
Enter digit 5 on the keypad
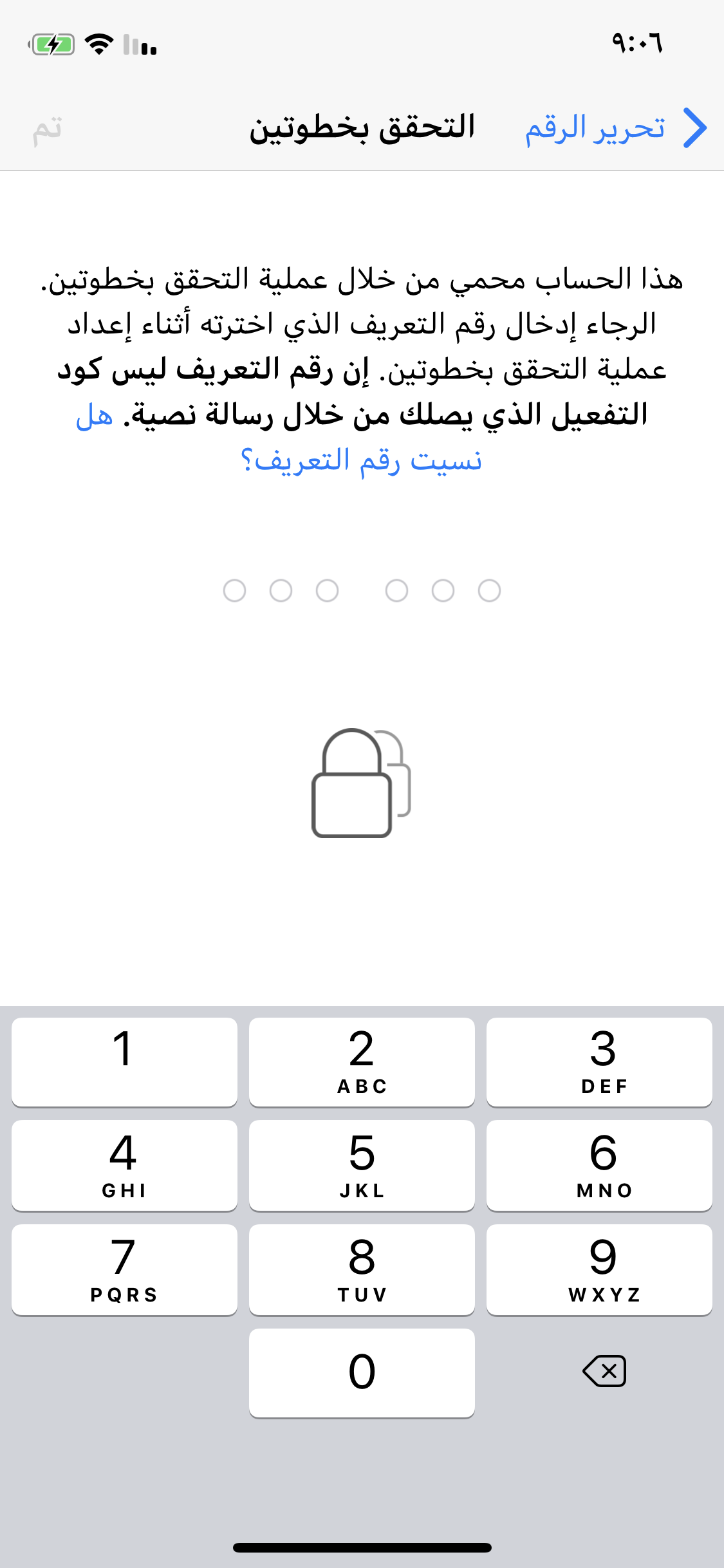[362, 1166]
